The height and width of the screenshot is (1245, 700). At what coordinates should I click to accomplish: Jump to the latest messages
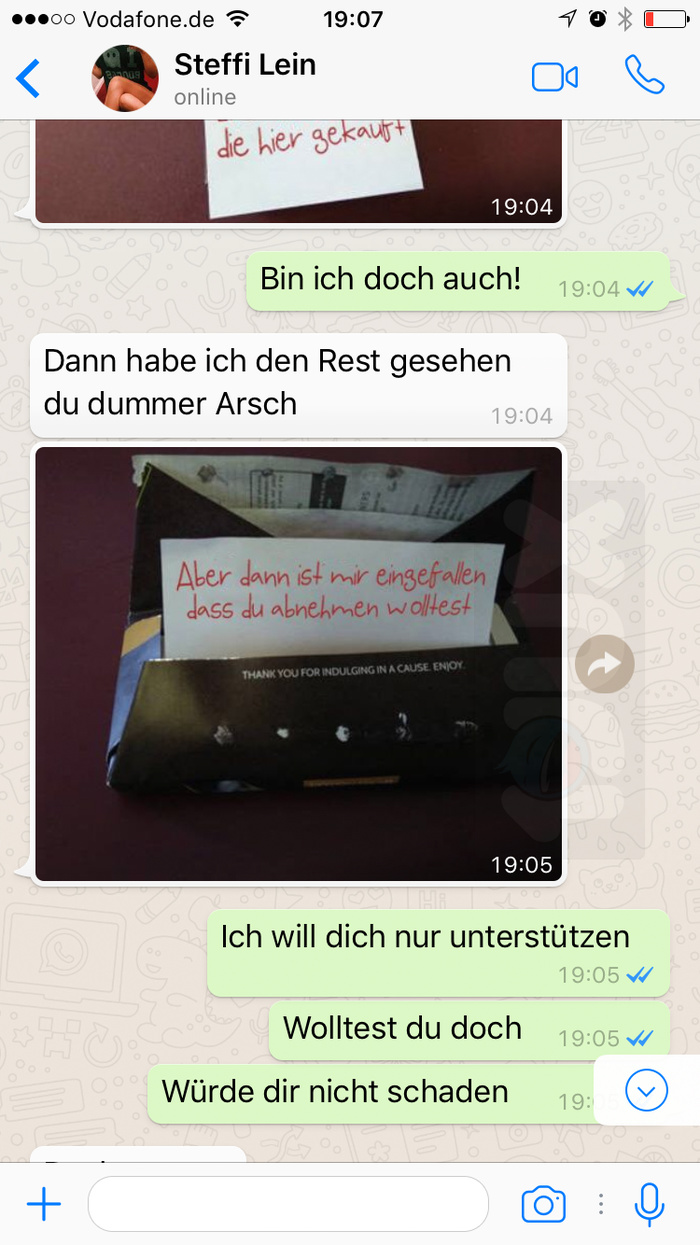pos(646,1090)
